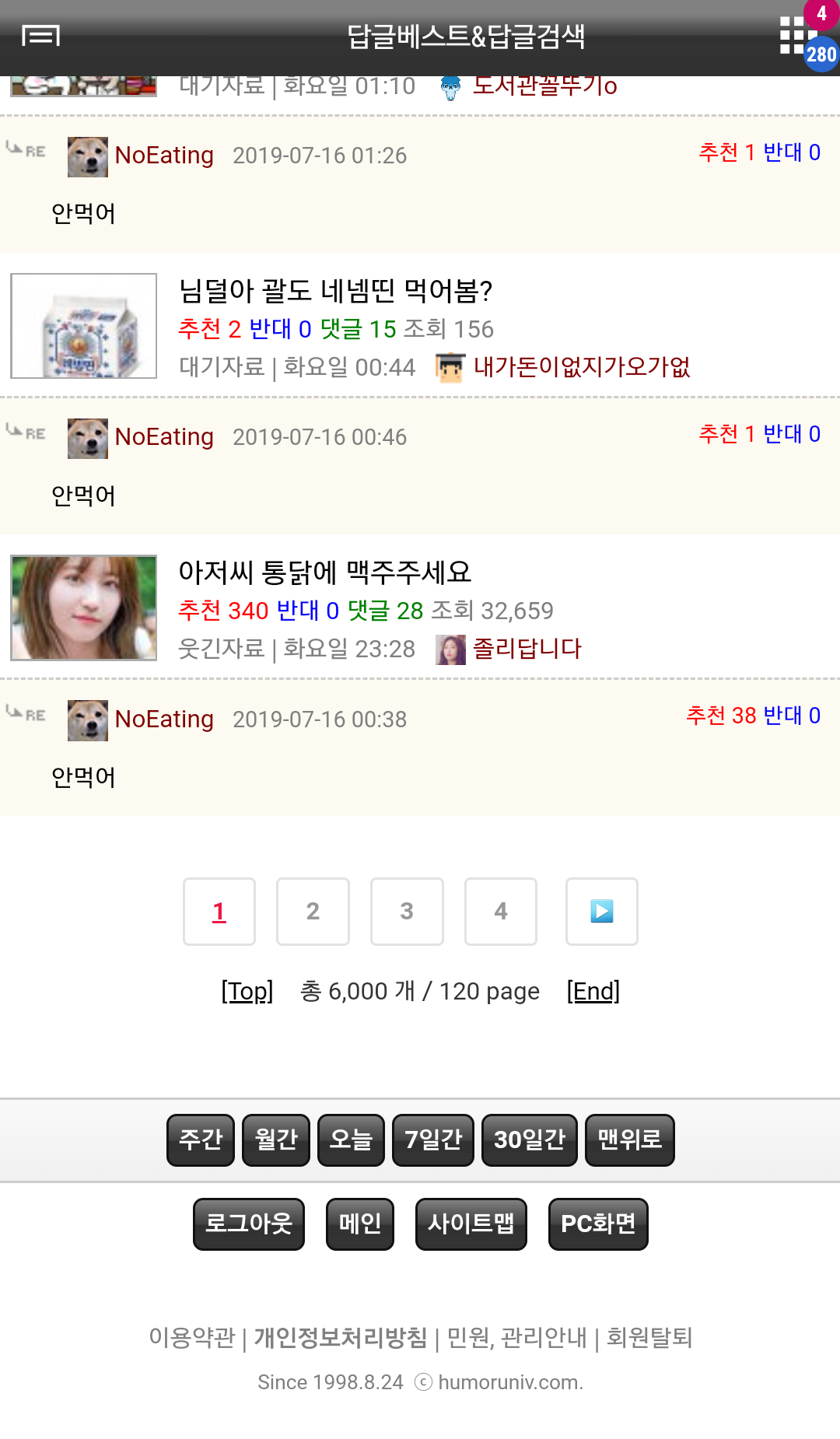Open 개인정보처리방침 link
840x1439 pixels.
click(341, 1338)
